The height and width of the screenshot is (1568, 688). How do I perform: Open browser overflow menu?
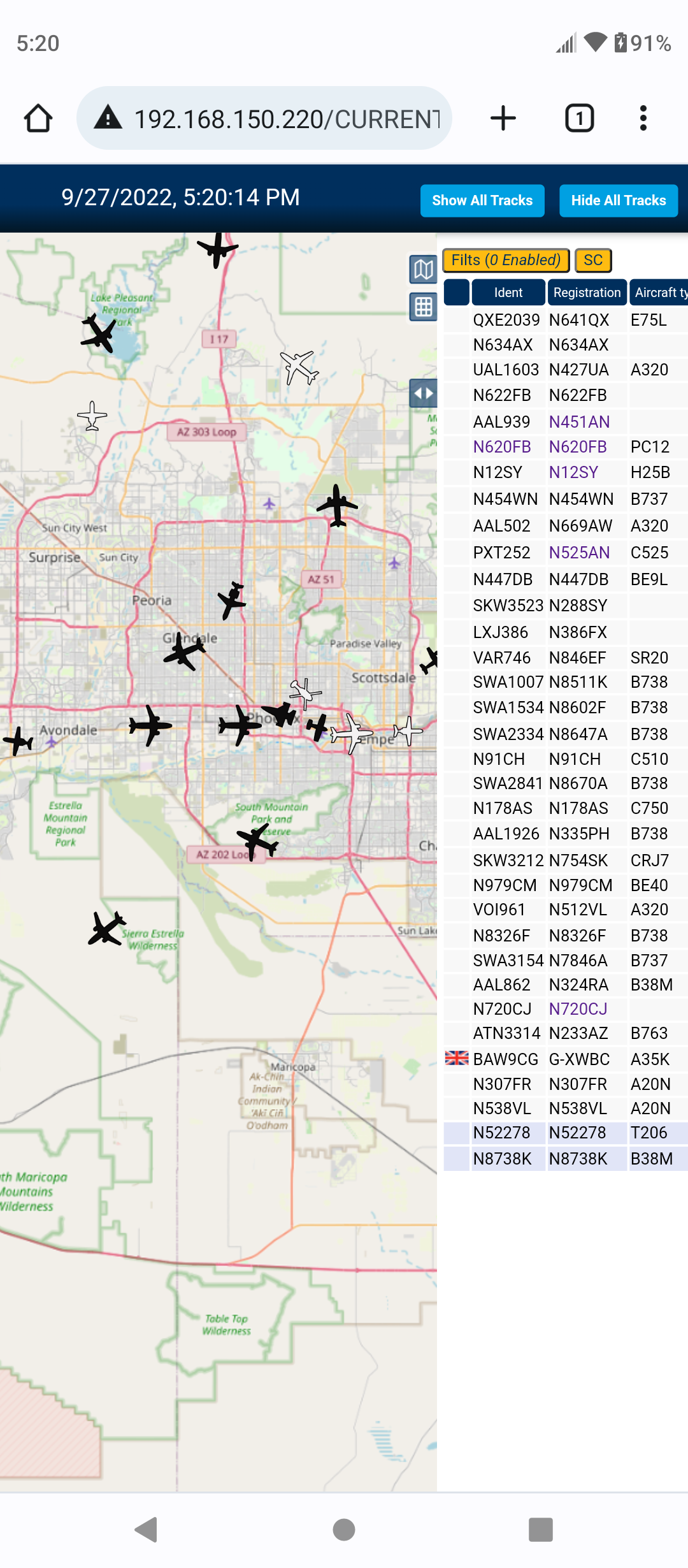[643, 119]
